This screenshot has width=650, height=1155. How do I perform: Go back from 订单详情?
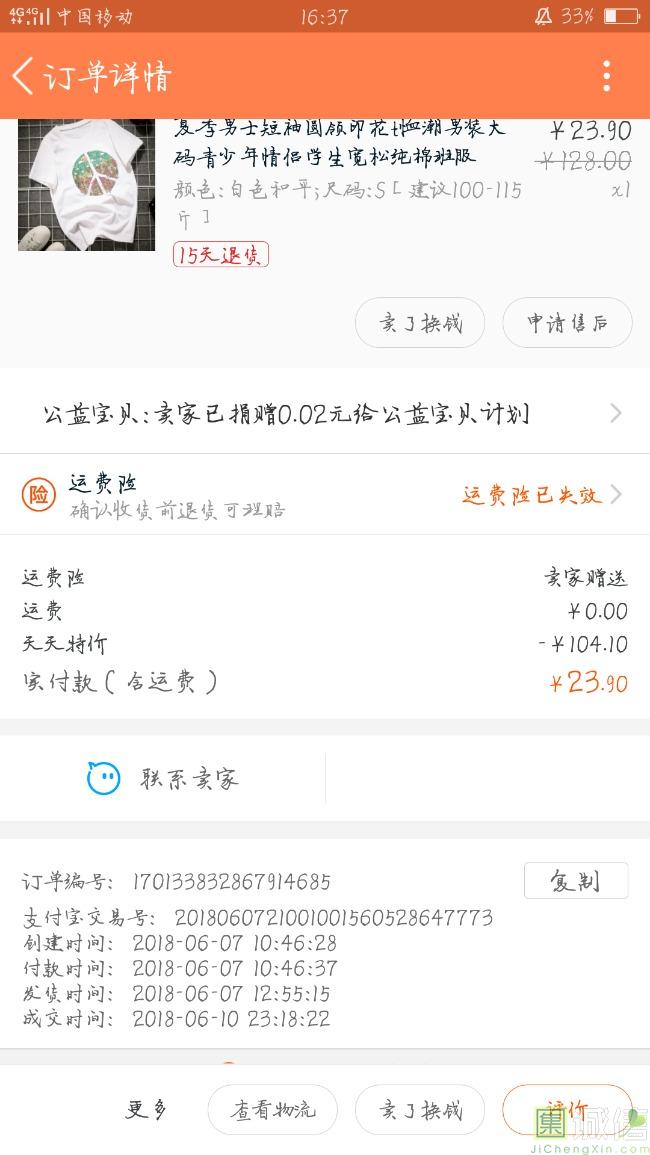click(x=24, y=76)
